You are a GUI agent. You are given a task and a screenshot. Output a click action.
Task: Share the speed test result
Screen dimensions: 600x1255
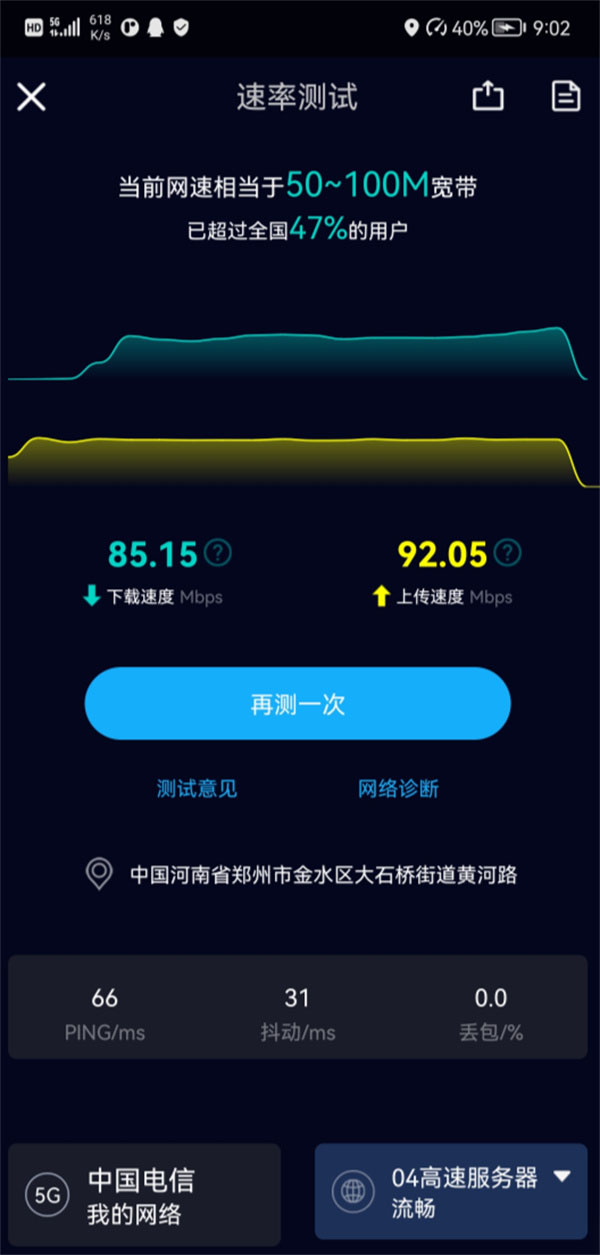click(x=487, y=96)
